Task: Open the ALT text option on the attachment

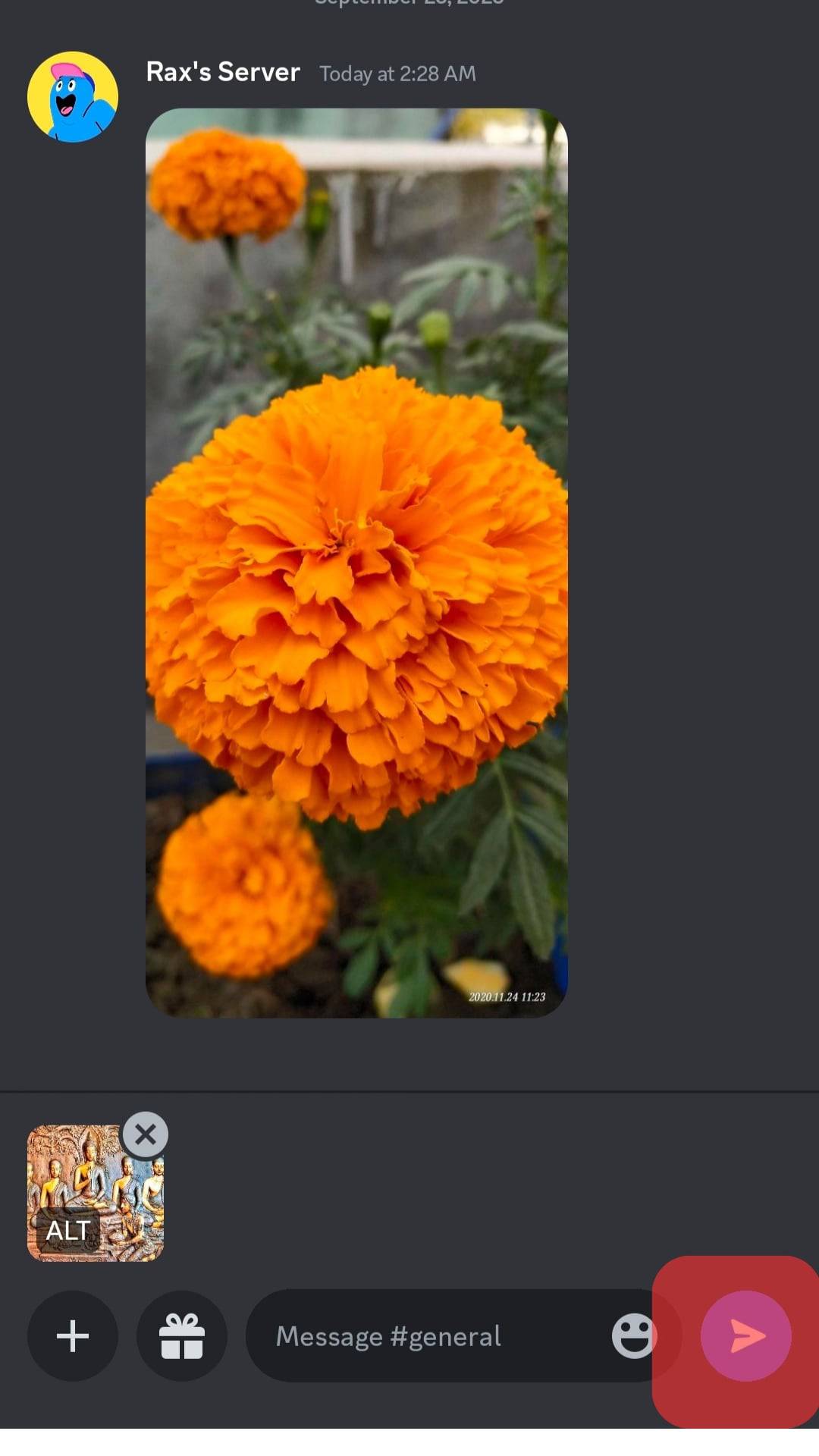Action: 67,1230
